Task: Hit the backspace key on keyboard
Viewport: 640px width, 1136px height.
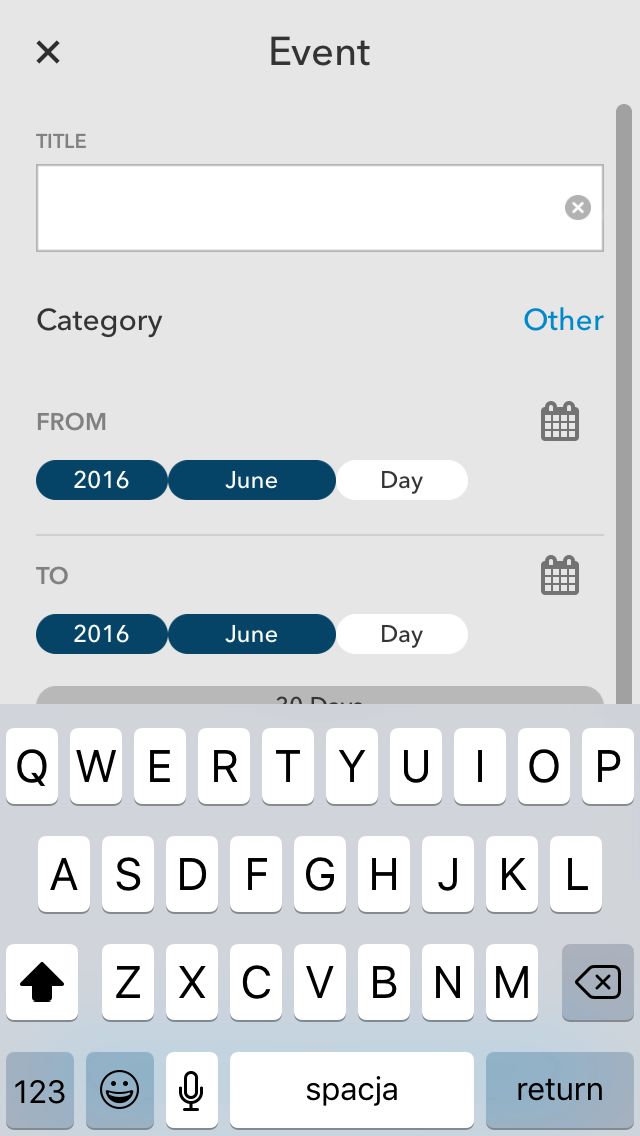Action: 598,982
